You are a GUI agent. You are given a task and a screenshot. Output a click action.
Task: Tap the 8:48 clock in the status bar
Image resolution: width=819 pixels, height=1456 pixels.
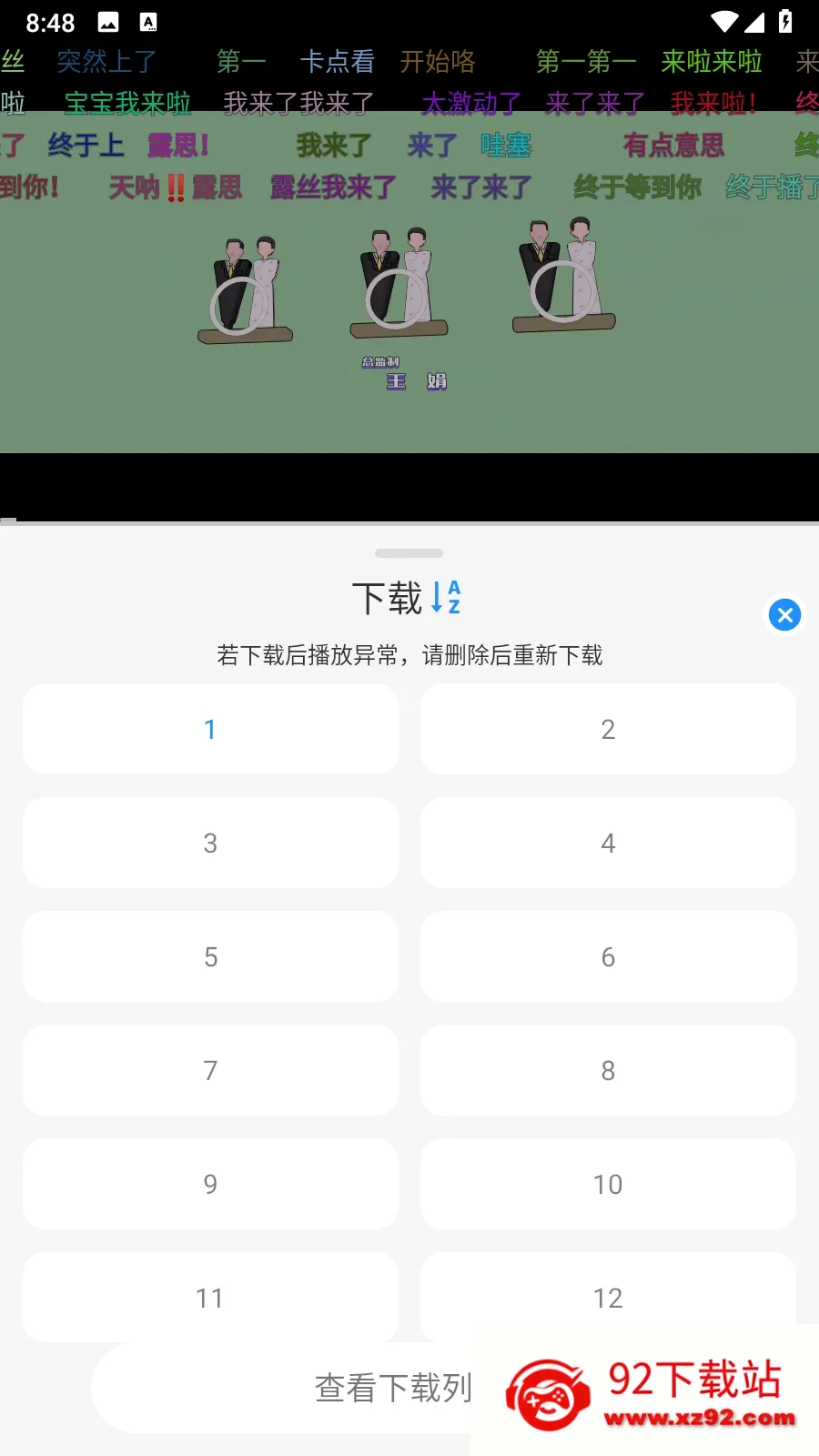pos(50,22)
